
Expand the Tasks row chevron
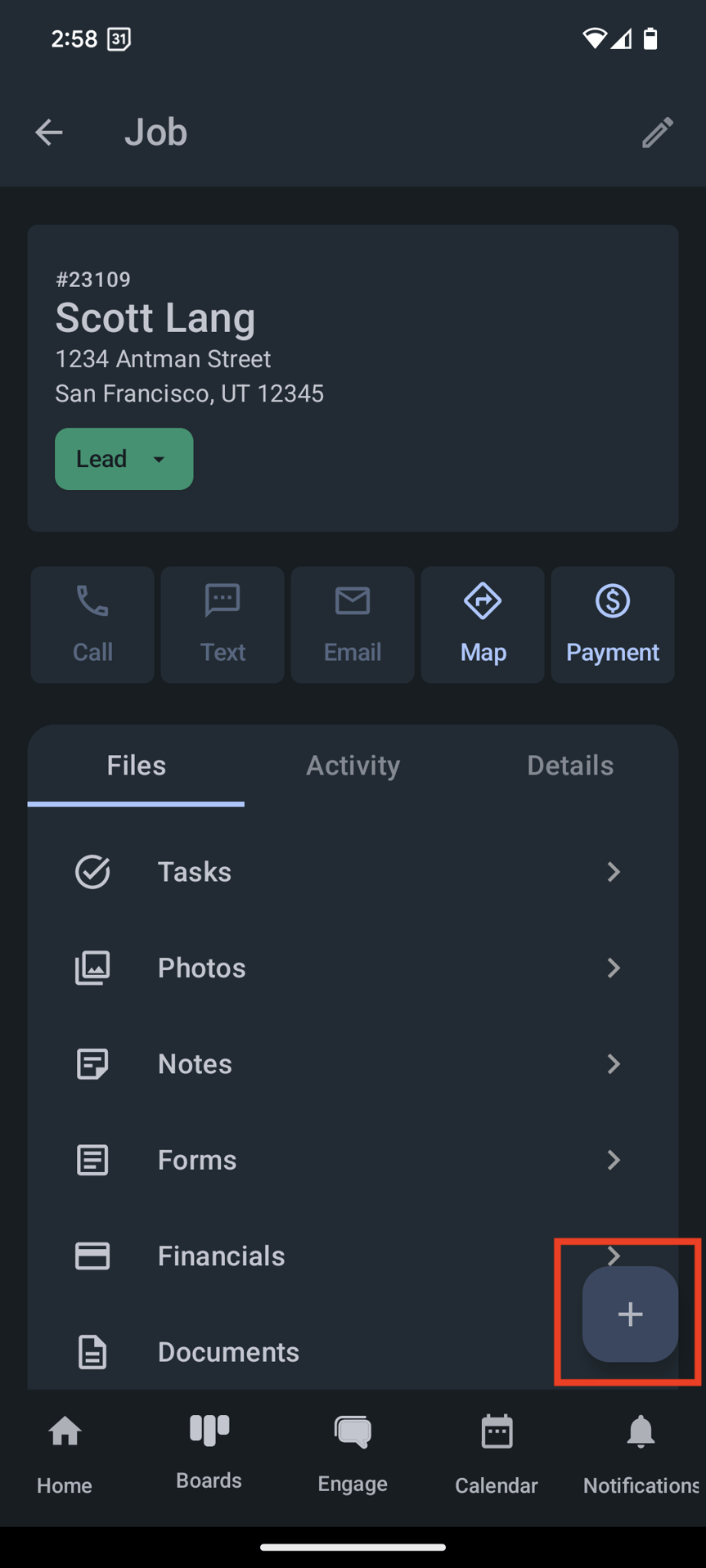614,873
